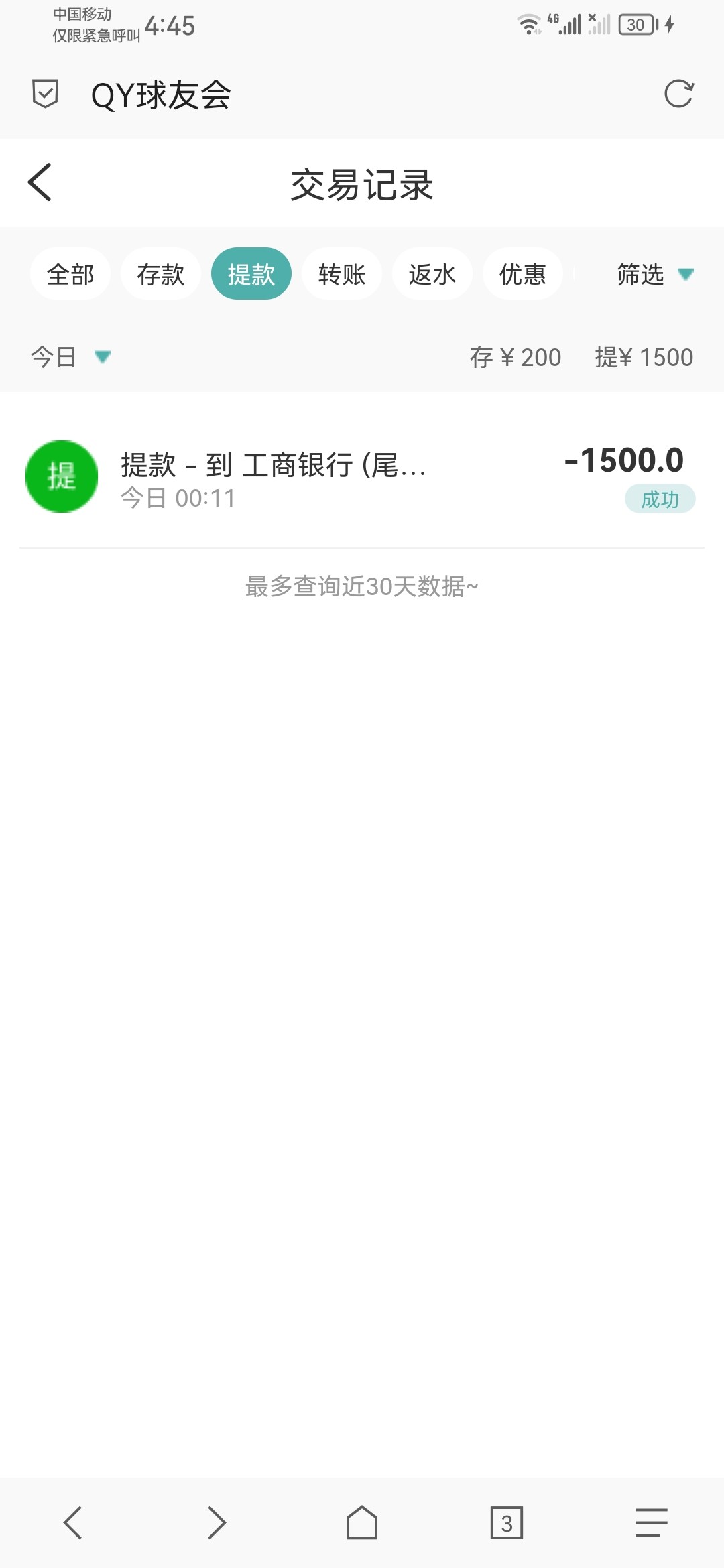Switch to the 返水 tab
This screenshot has width=724, height=1568.
(432, 274)
